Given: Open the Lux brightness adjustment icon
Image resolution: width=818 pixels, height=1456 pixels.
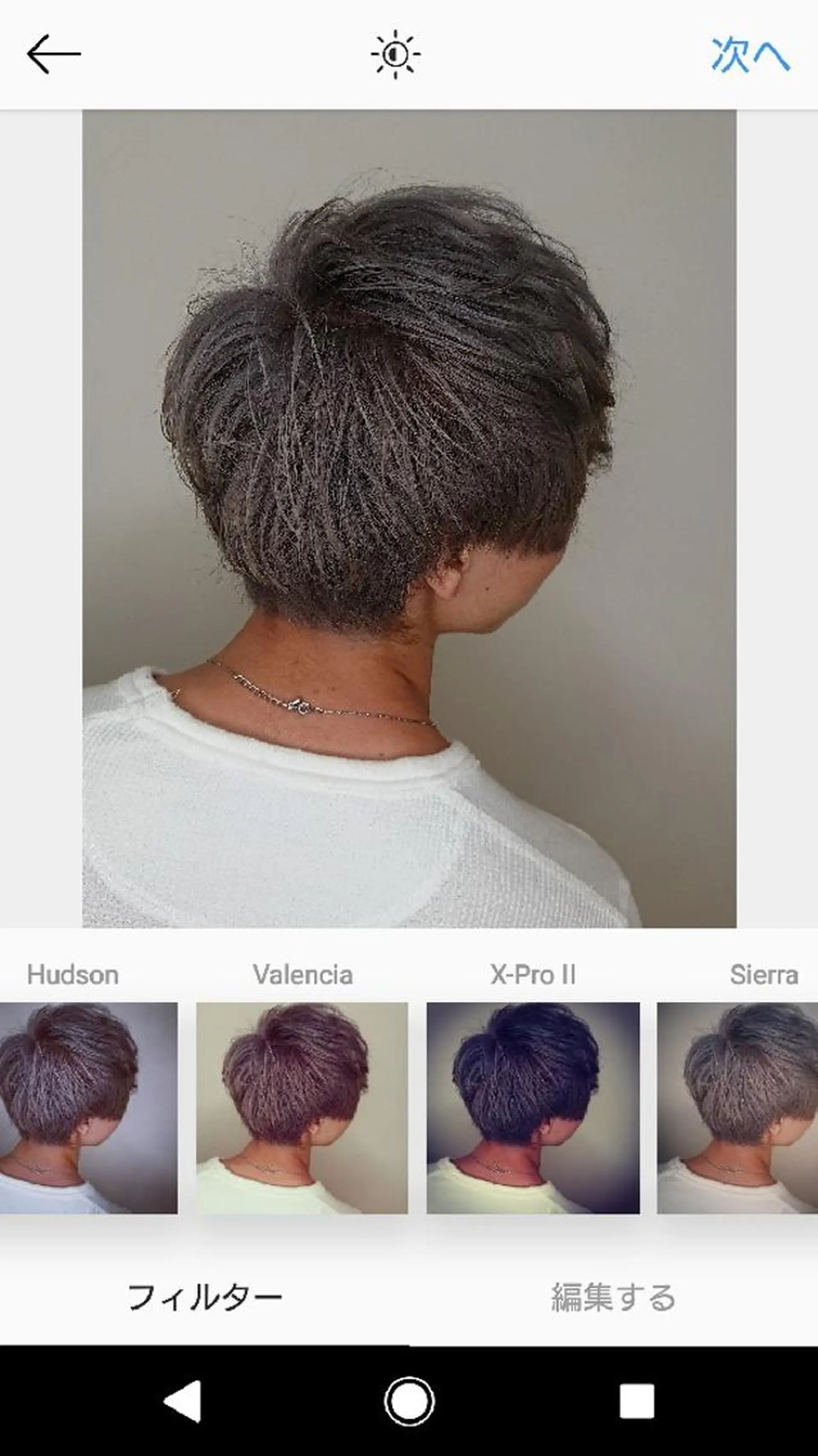Looking at the screenshot, I should pyautogui.click(x=395, y=54).
